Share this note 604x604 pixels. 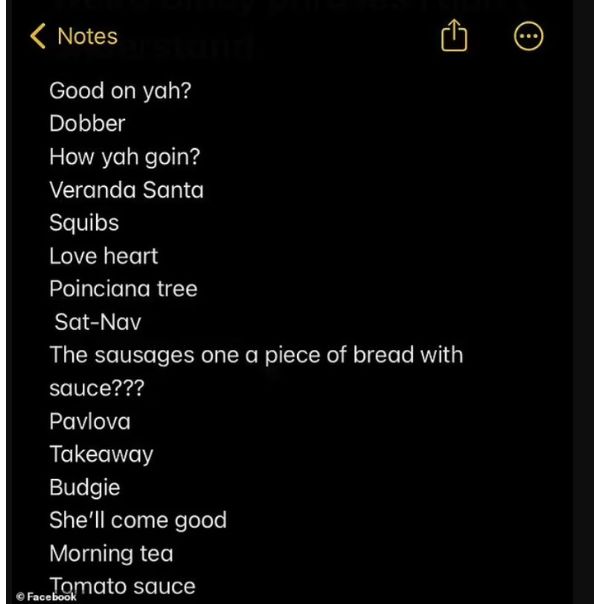(454, 37)
